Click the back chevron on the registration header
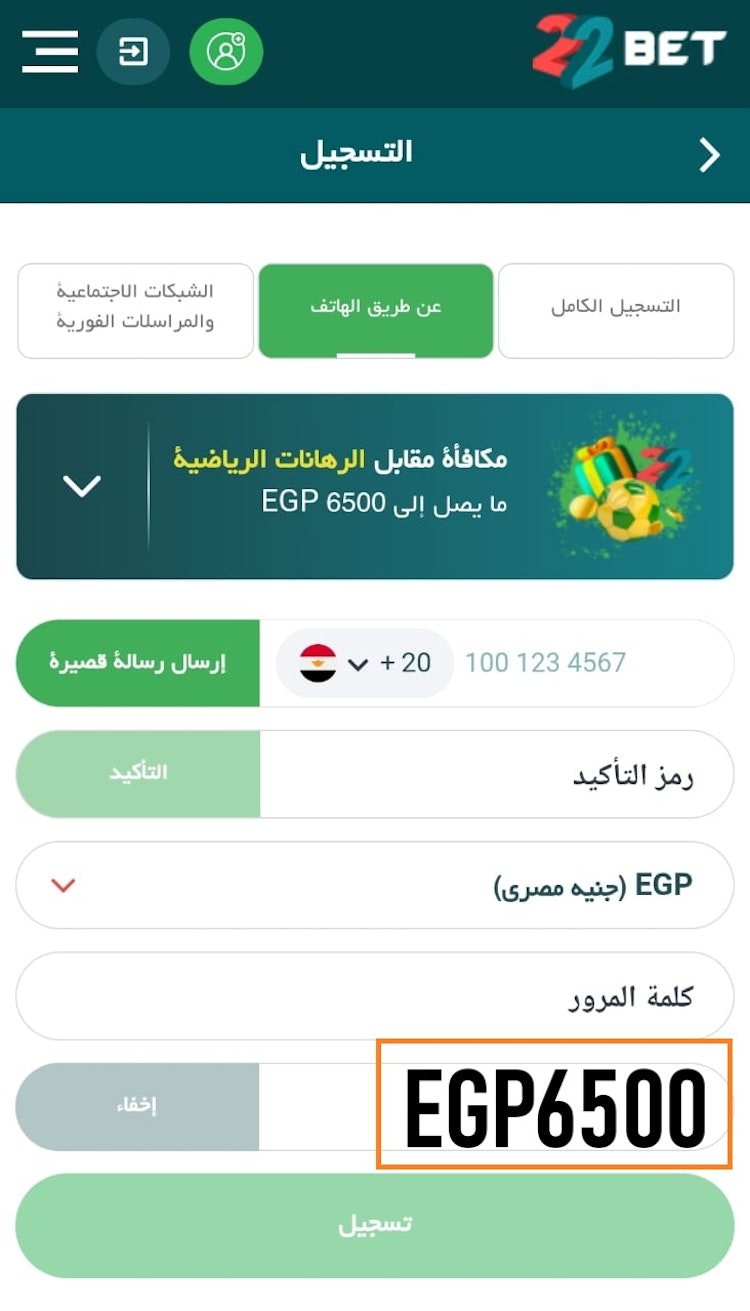Viewport: 750px width, 1311px height. click(x=710, y=155)
